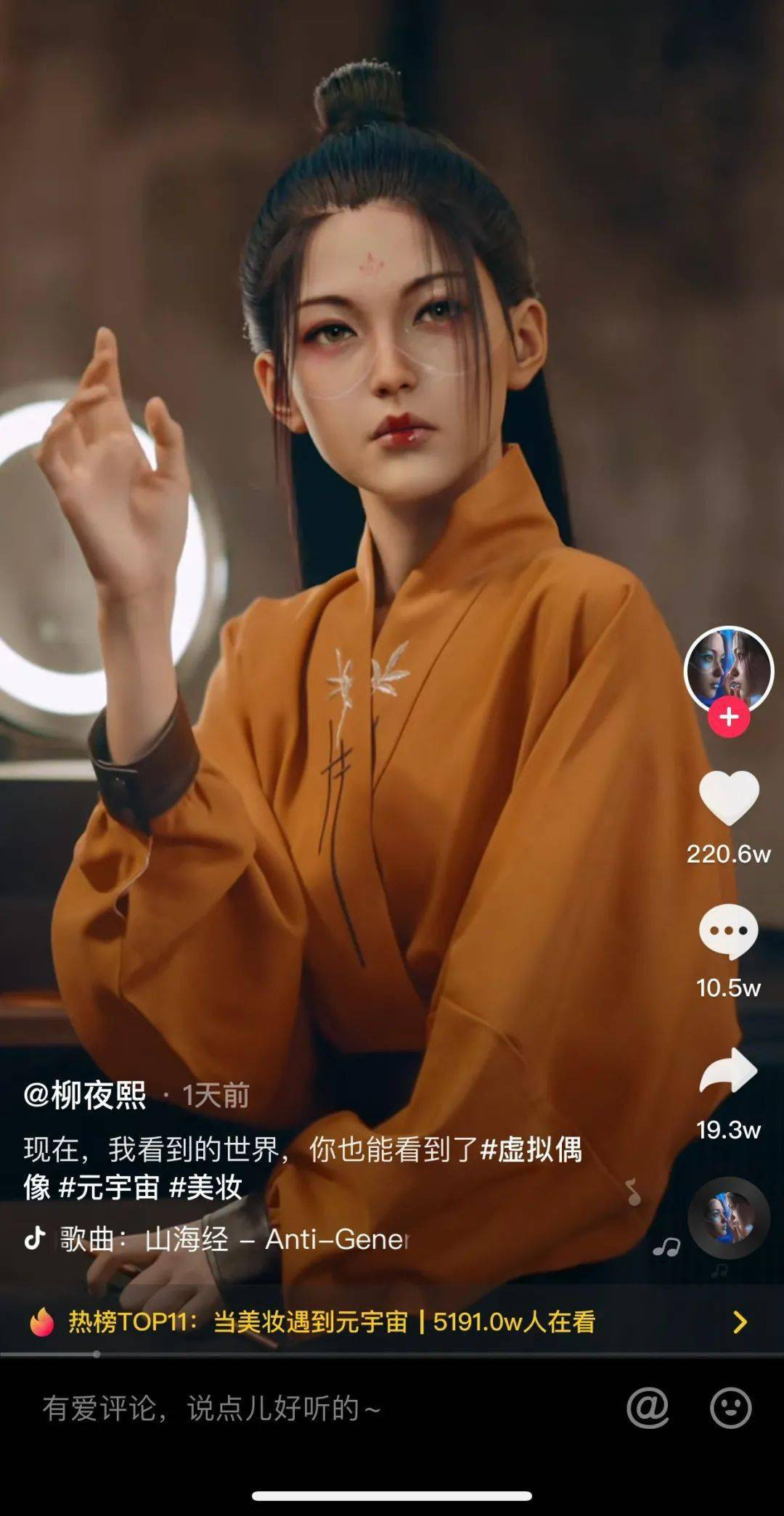784x1516 pixels.
Task: Open the comments on this video
Action: pyautogui.click(x=728, y=932)
